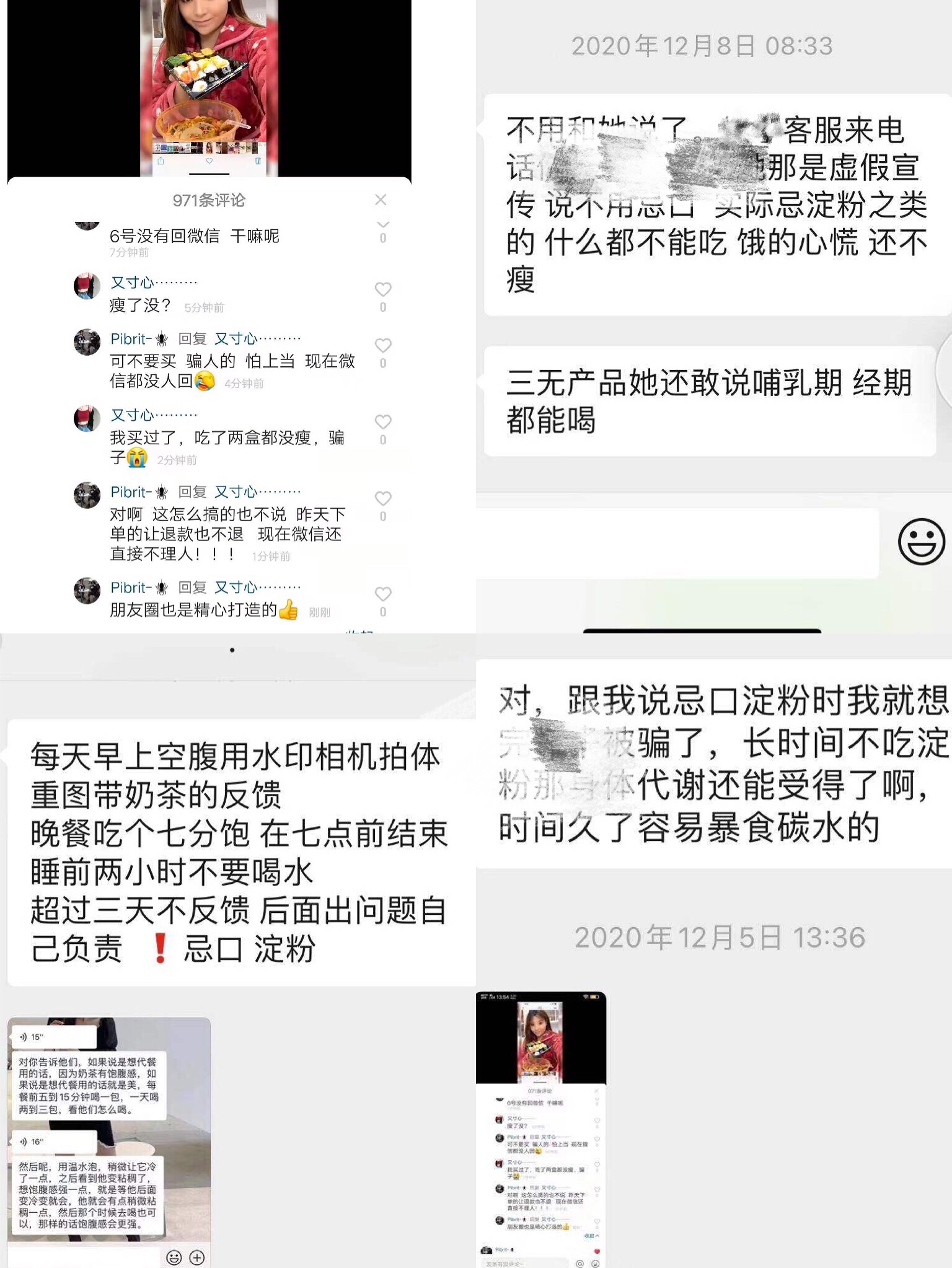Screen dimensions: 952x1268
Task: Expand replies using the chevron on the first comment
Action: (384, 223)
